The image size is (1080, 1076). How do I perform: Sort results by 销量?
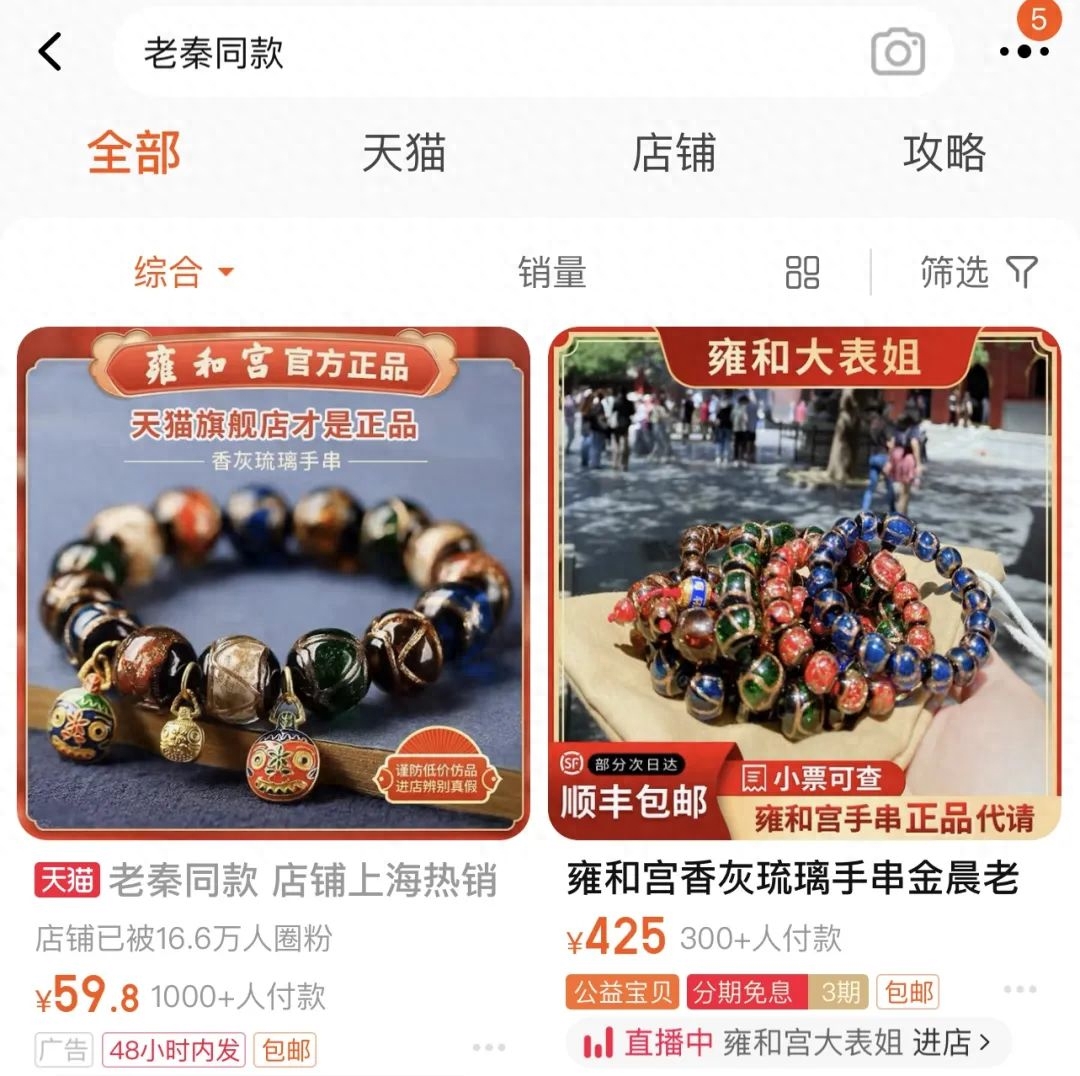[x=552, y=272]
